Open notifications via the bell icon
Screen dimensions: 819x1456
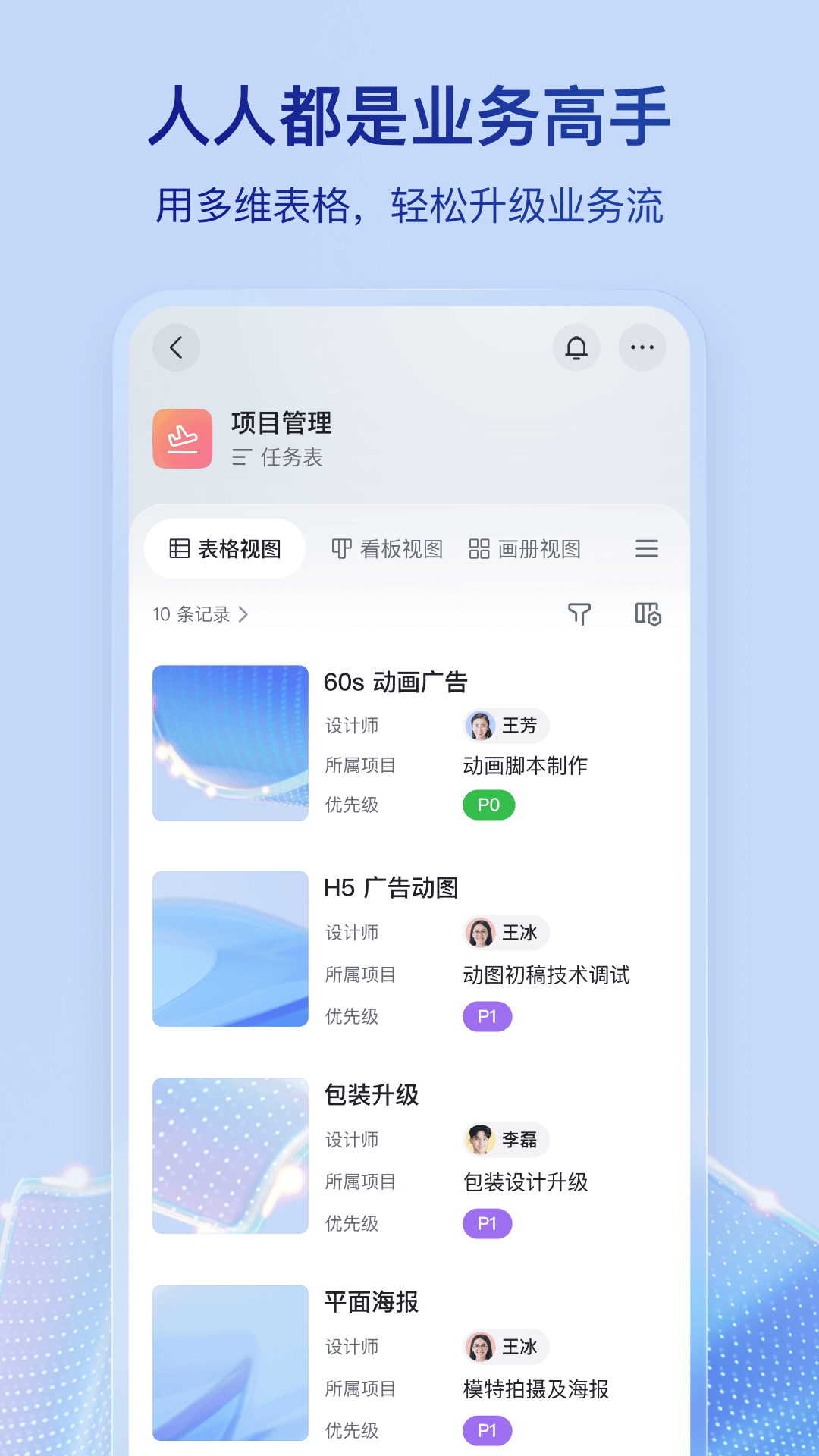577,347
